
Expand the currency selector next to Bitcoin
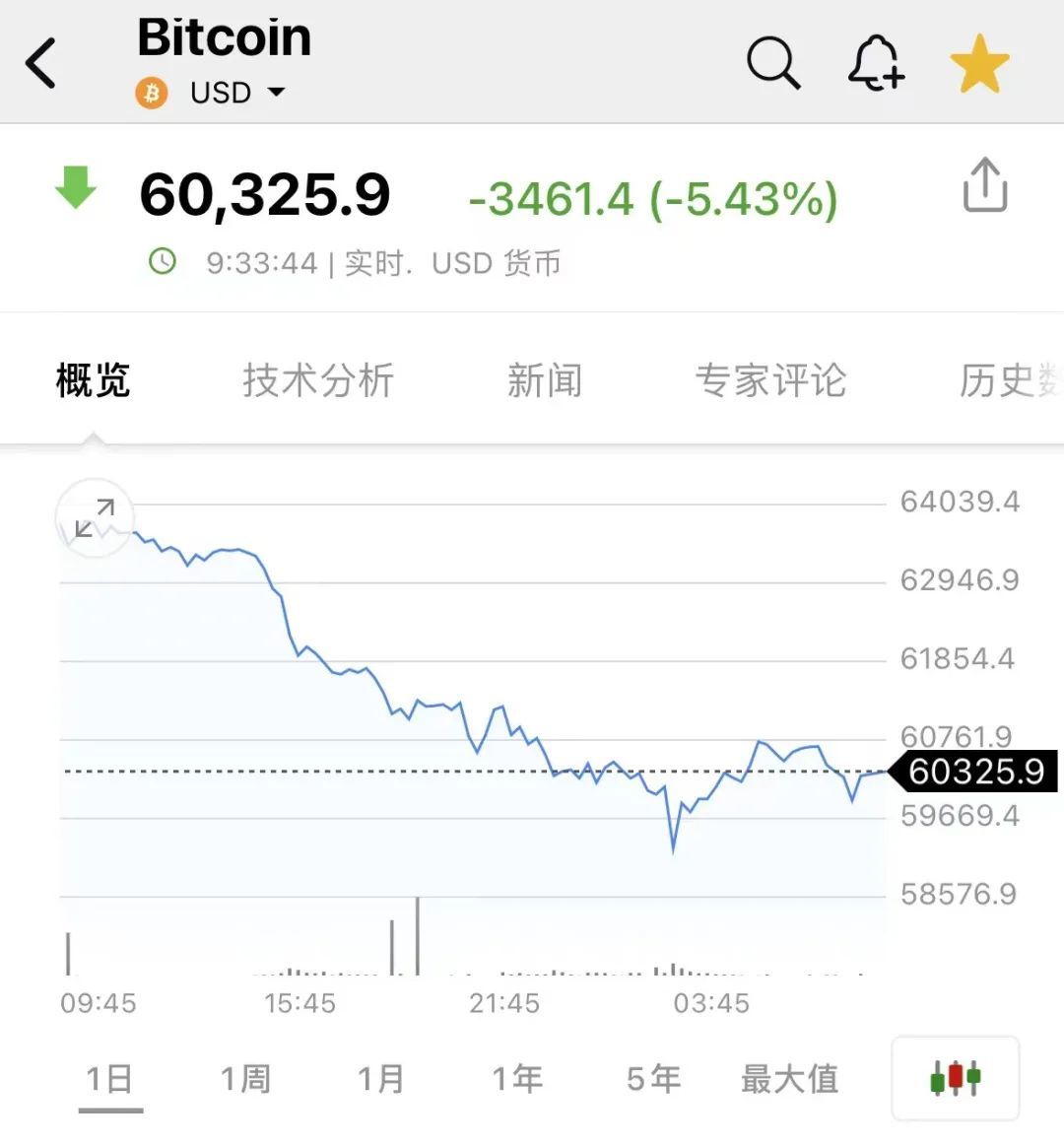click(277, 94)
